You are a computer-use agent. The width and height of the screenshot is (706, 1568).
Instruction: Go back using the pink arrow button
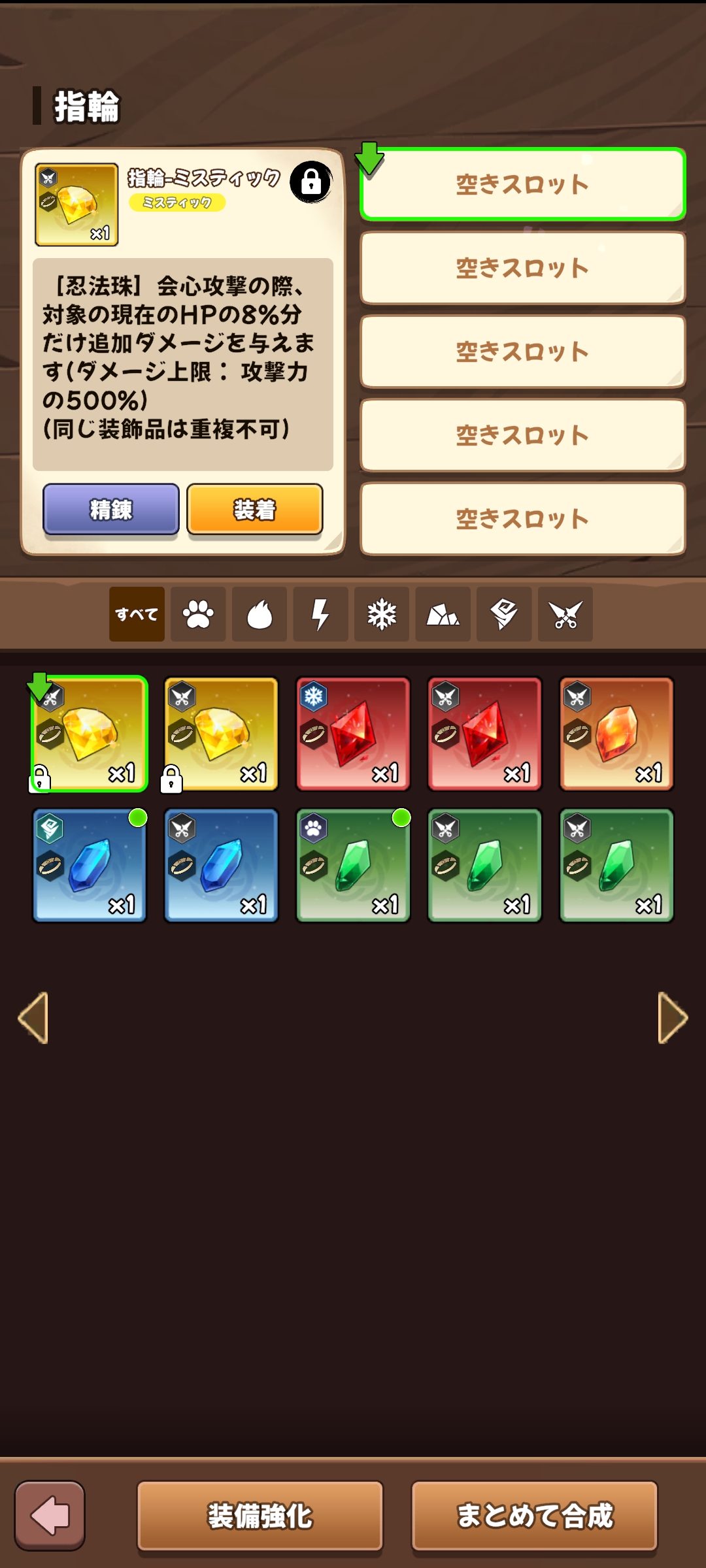[x=50, y=1516]
